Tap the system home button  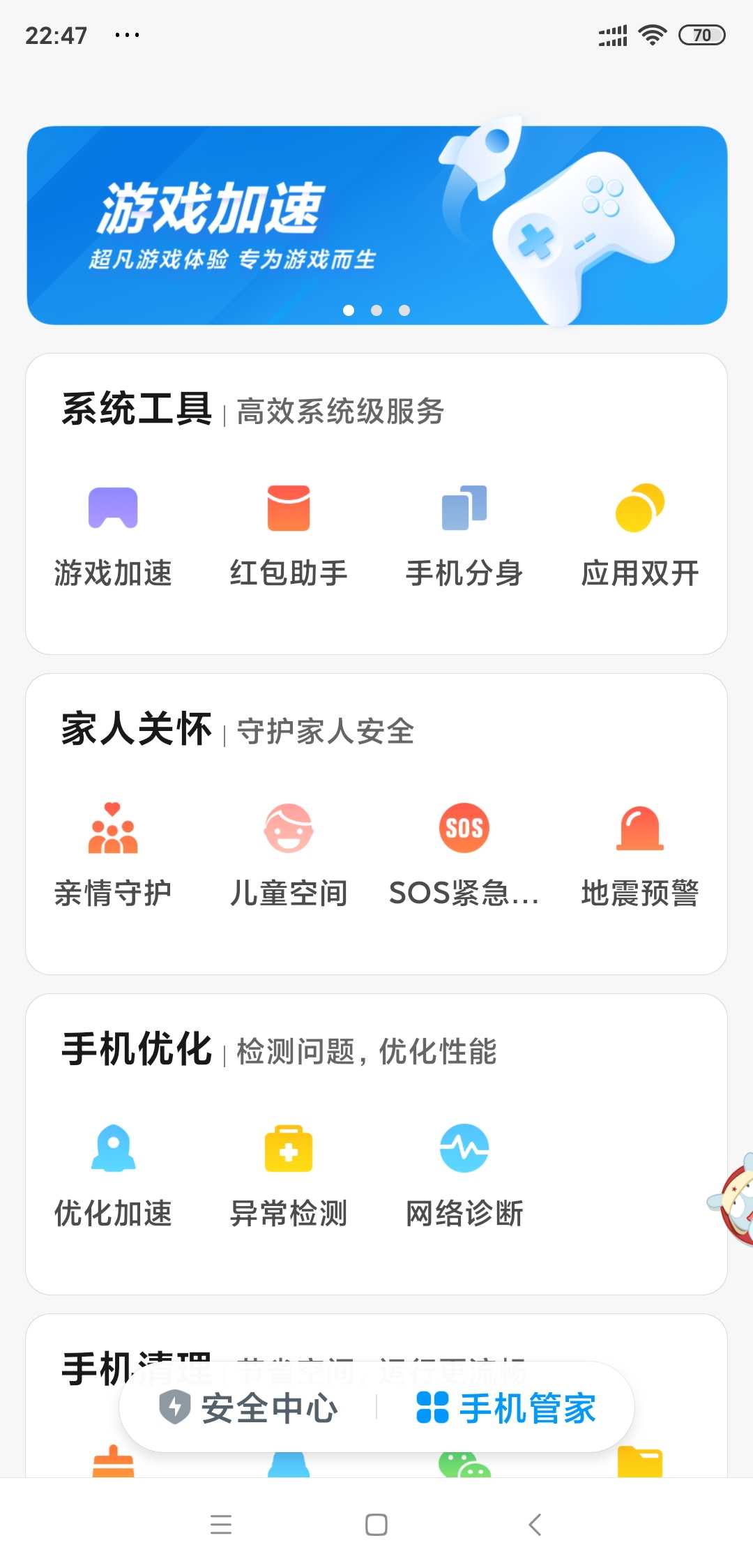[376, 1525]
